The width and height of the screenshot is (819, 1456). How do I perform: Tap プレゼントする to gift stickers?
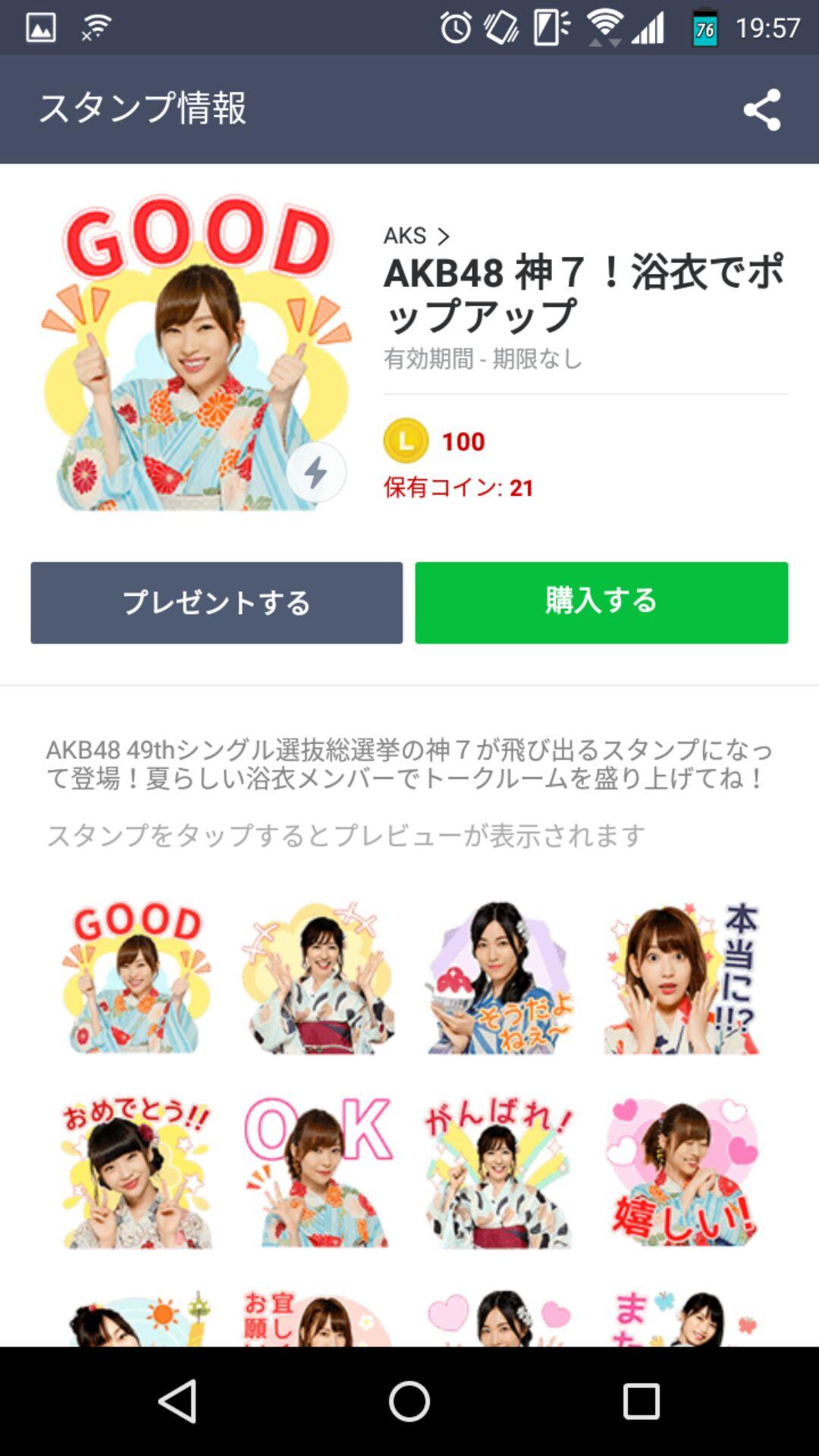coord(216,603)
